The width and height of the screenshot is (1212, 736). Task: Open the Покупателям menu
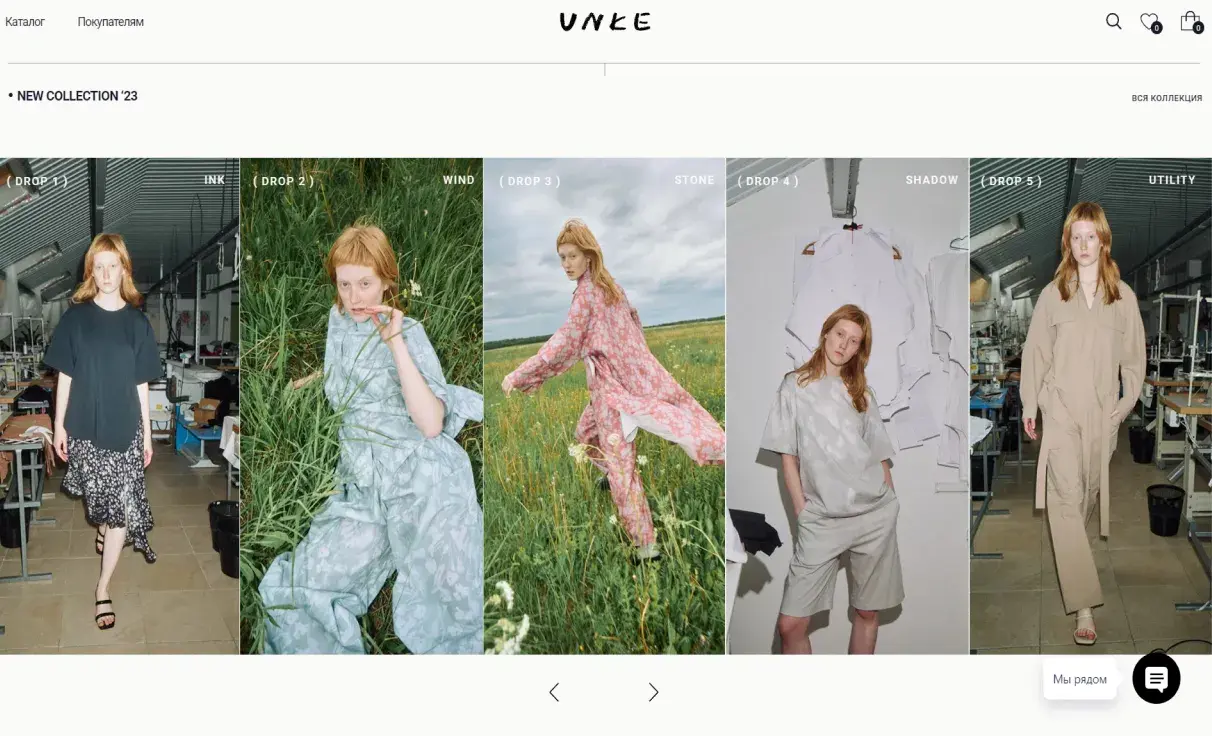coord(111,22)
